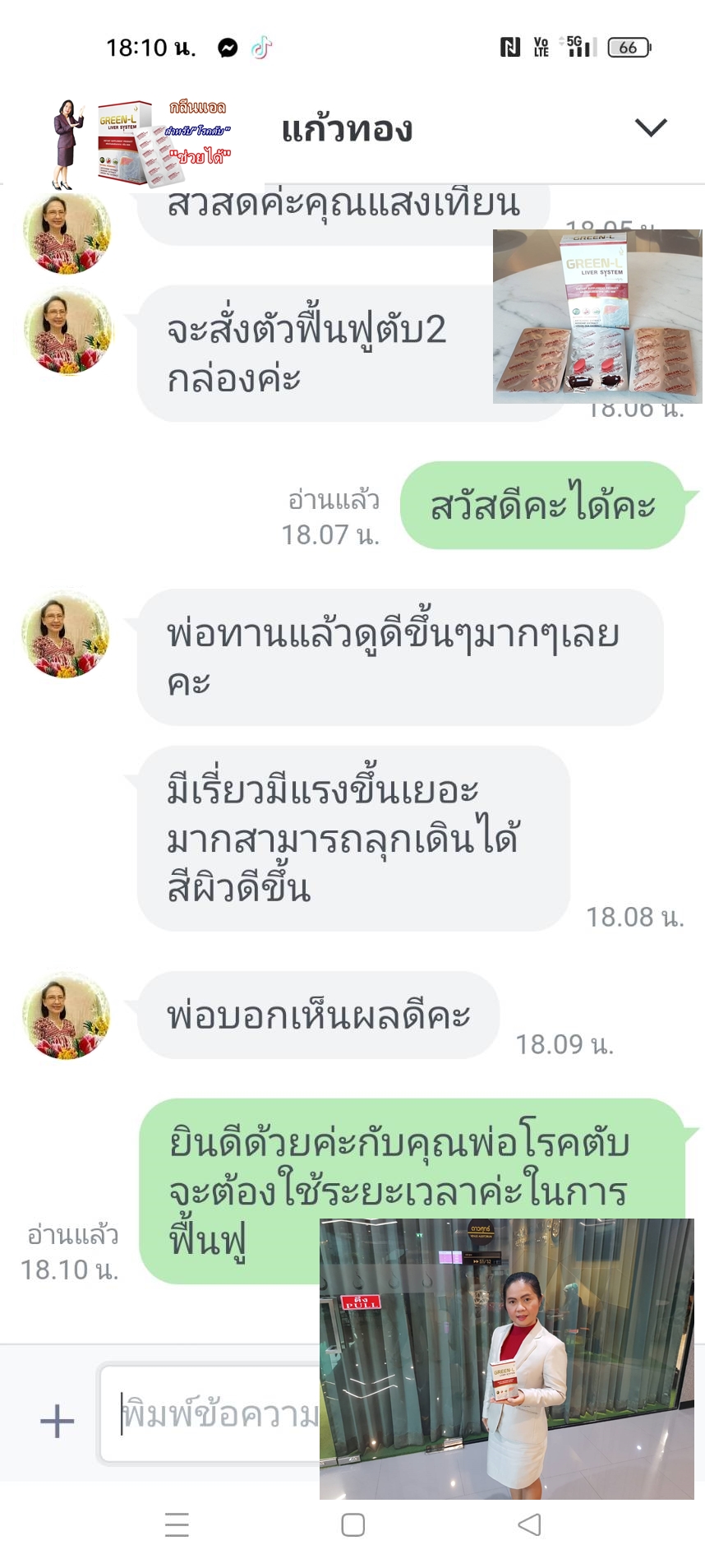Open sender's avatar beside จะสั่งตัวฟื้นฟูตับ2 message
Screen dimensions: 705x1568
67,331
